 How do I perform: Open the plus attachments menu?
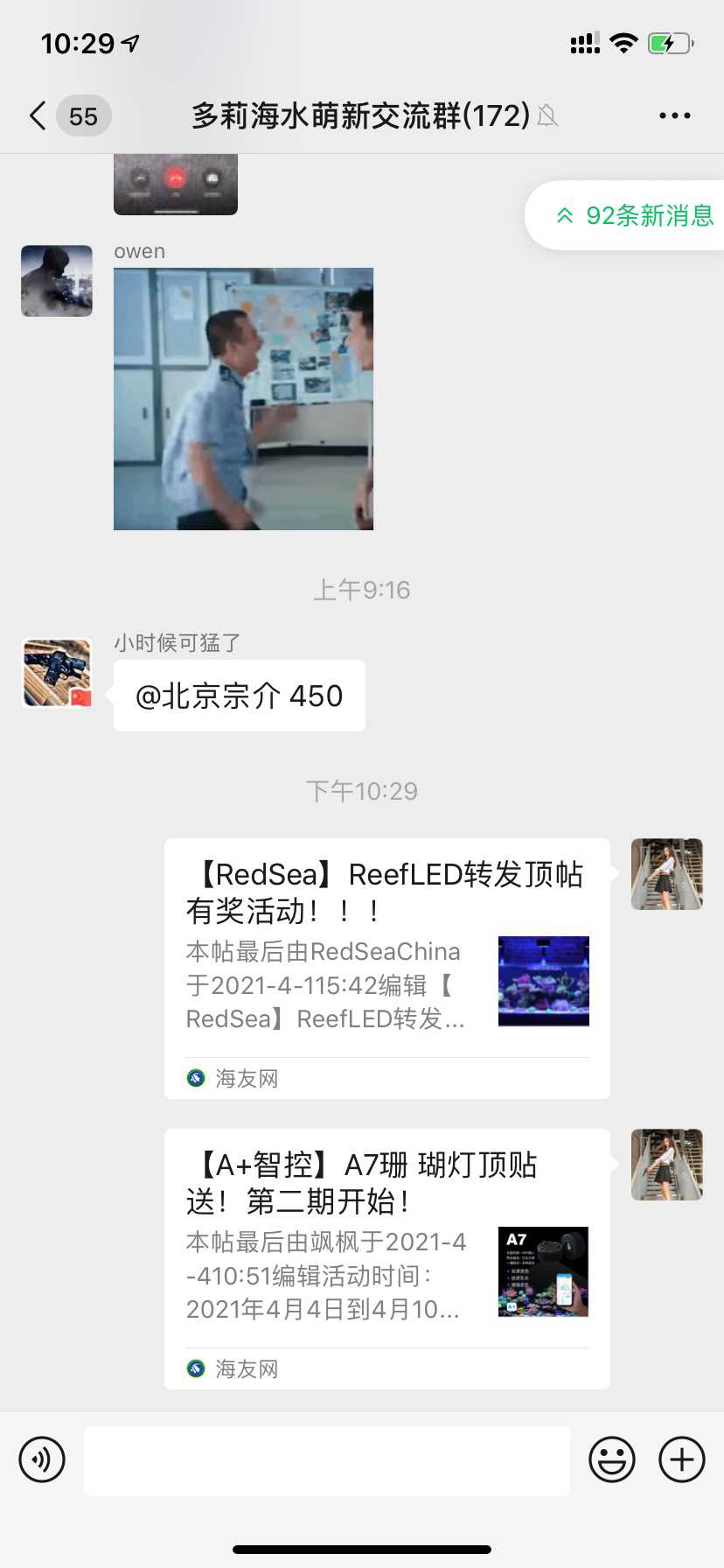pyautogui.click(x=681, y=1459)
